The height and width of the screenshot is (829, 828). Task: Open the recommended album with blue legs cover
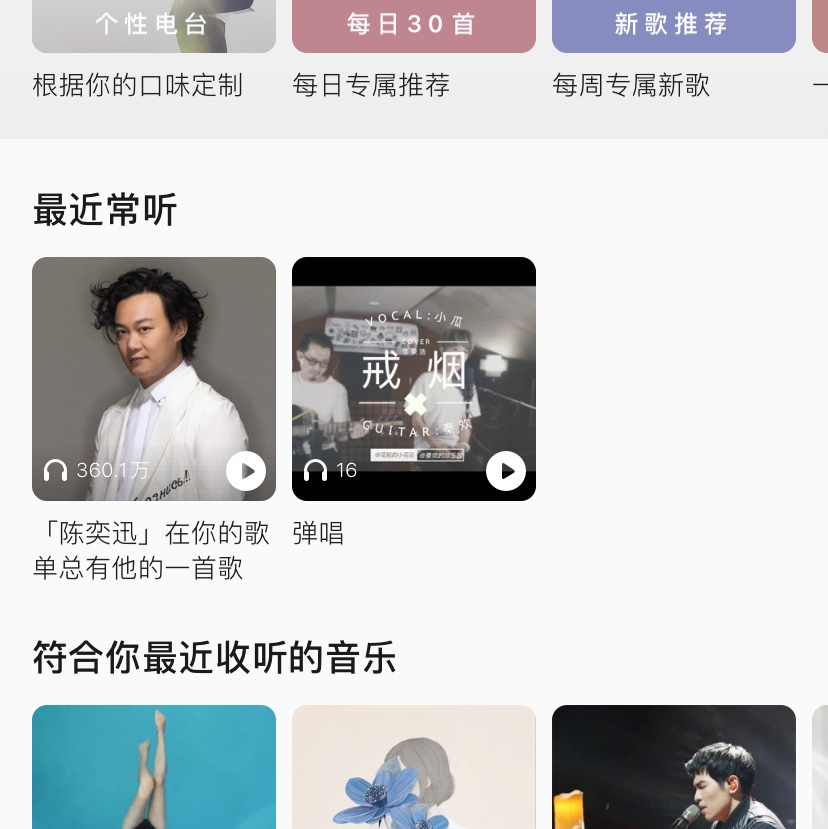(153, 768)
